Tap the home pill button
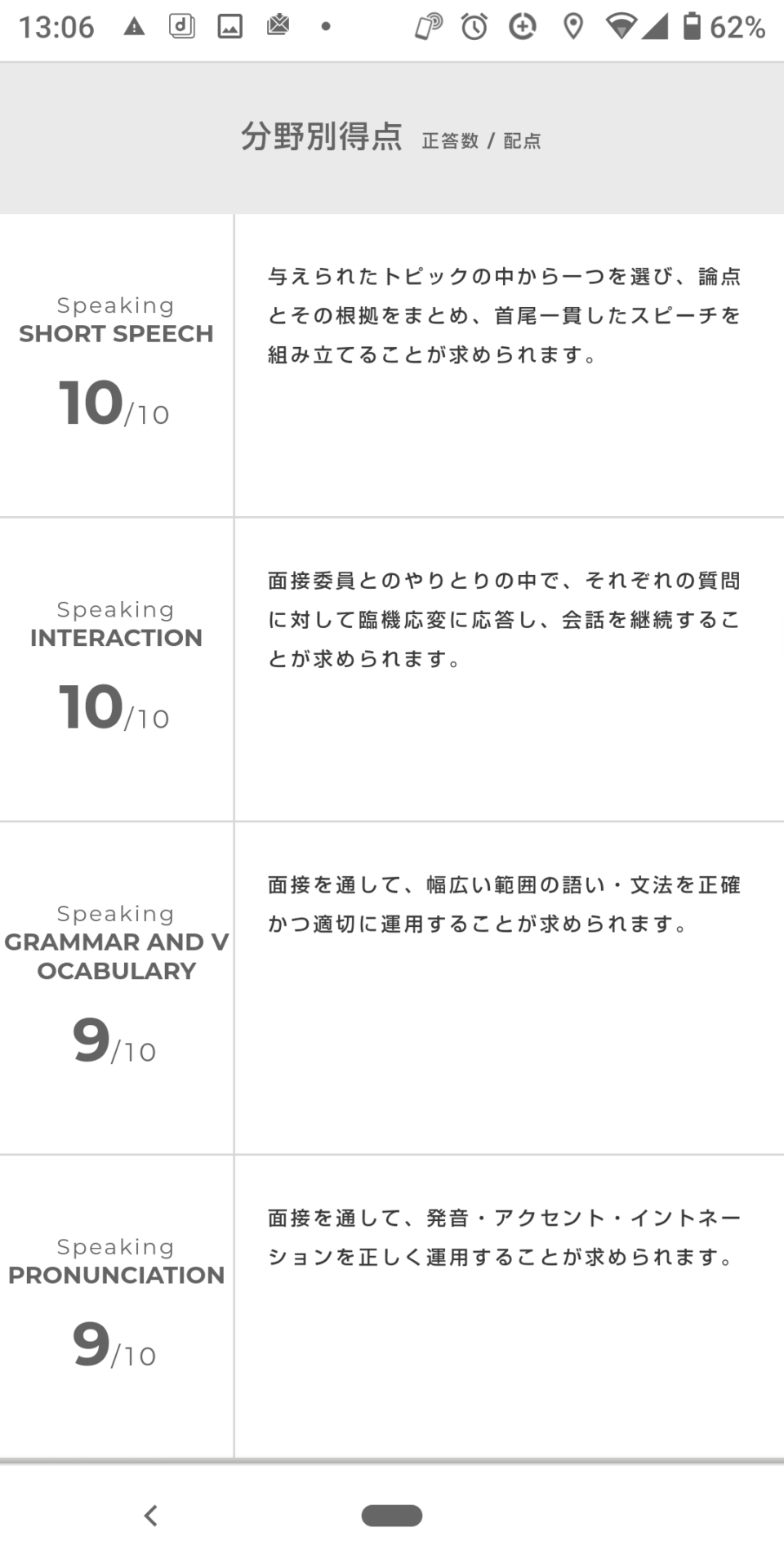Screen dimensions: 784x1568 point(392,1516)
